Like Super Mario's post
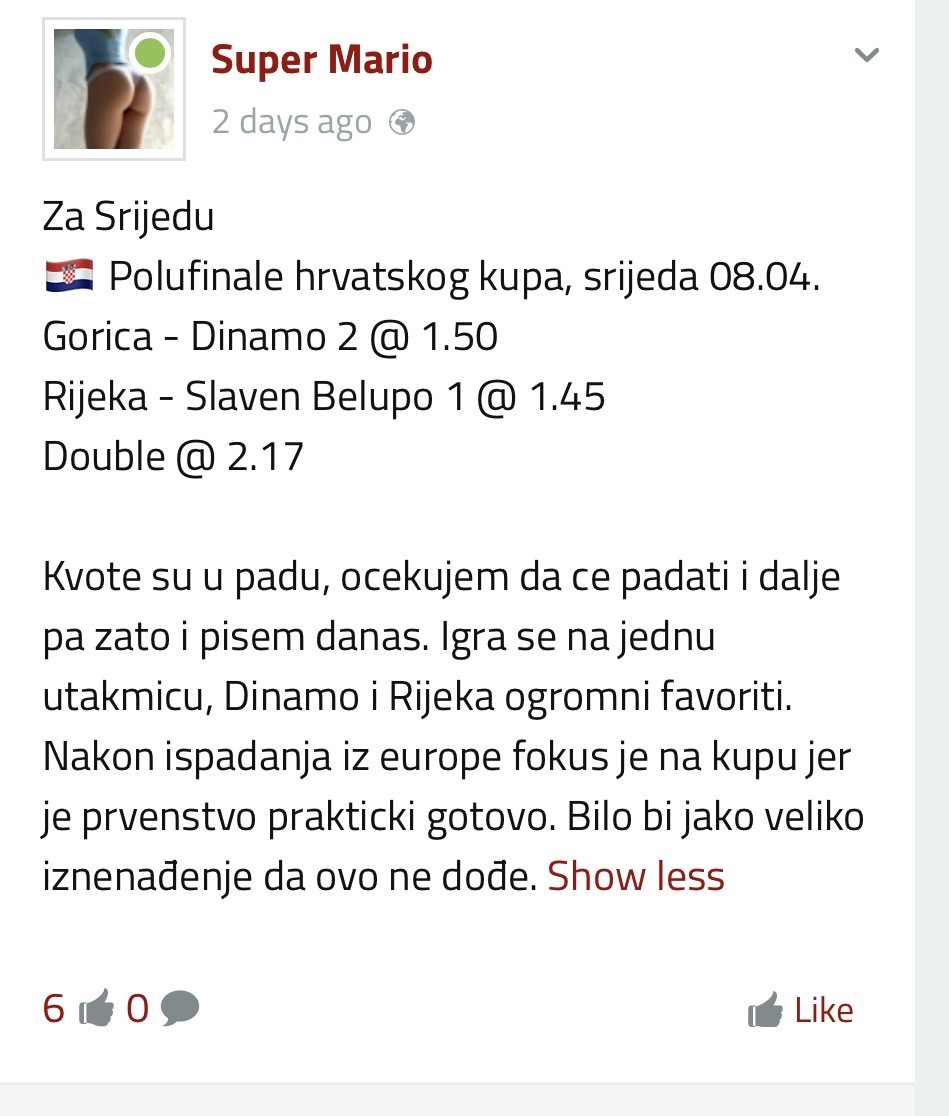Image resolution: width=949 pixels, height=1116 pixels. pyautogui.click(x=801, y=1010)
